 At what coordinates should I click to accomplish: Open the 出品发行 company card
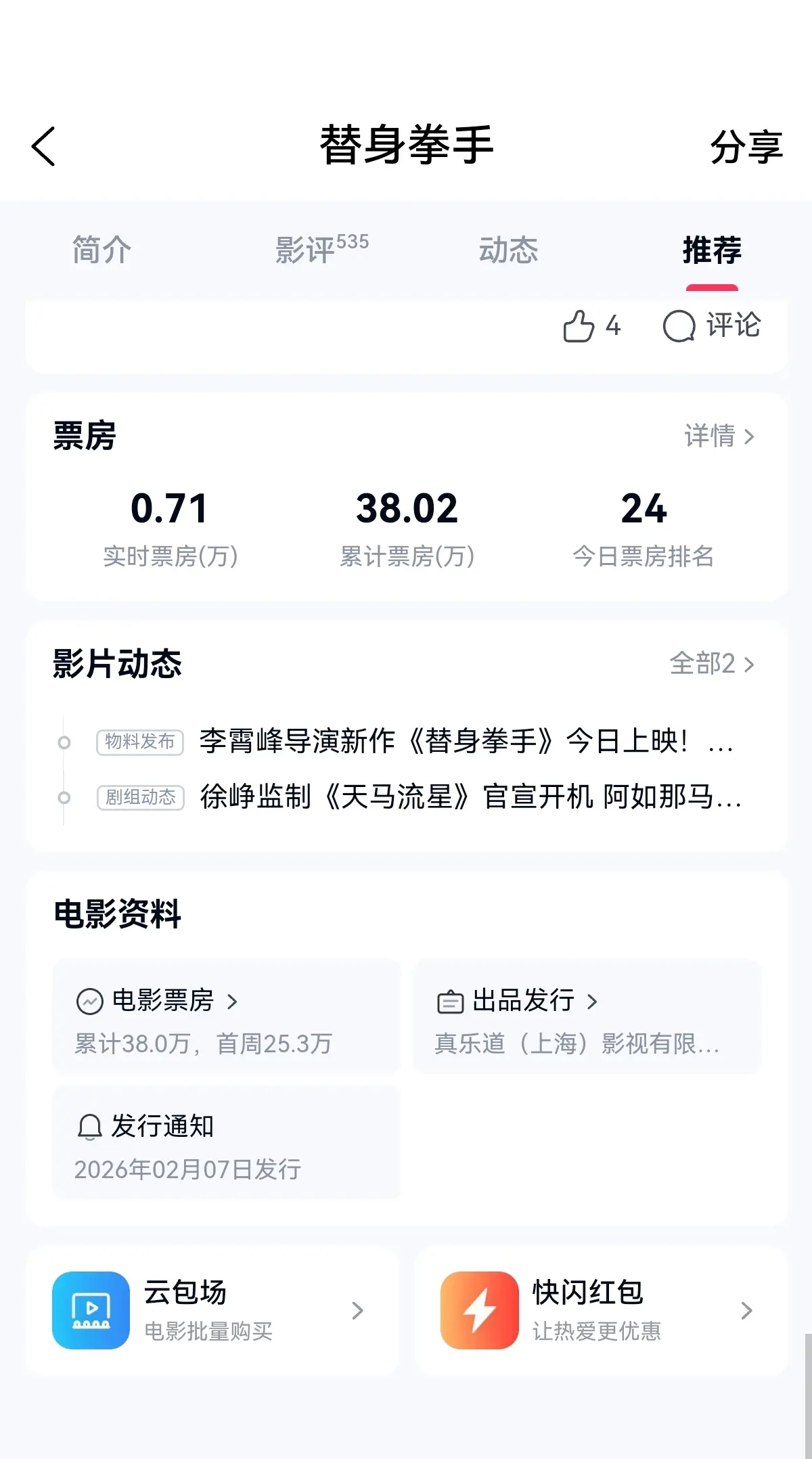tap(587, 1016)
